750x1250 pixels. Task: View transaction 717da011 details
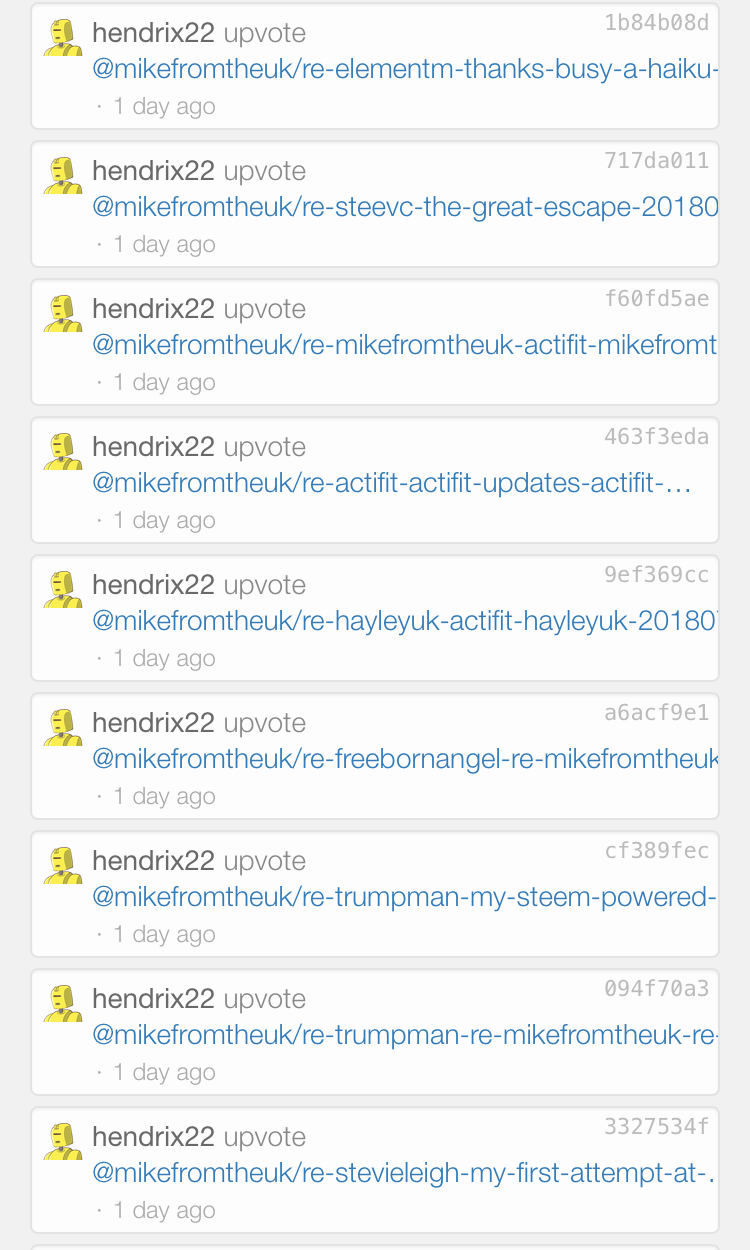656,161
